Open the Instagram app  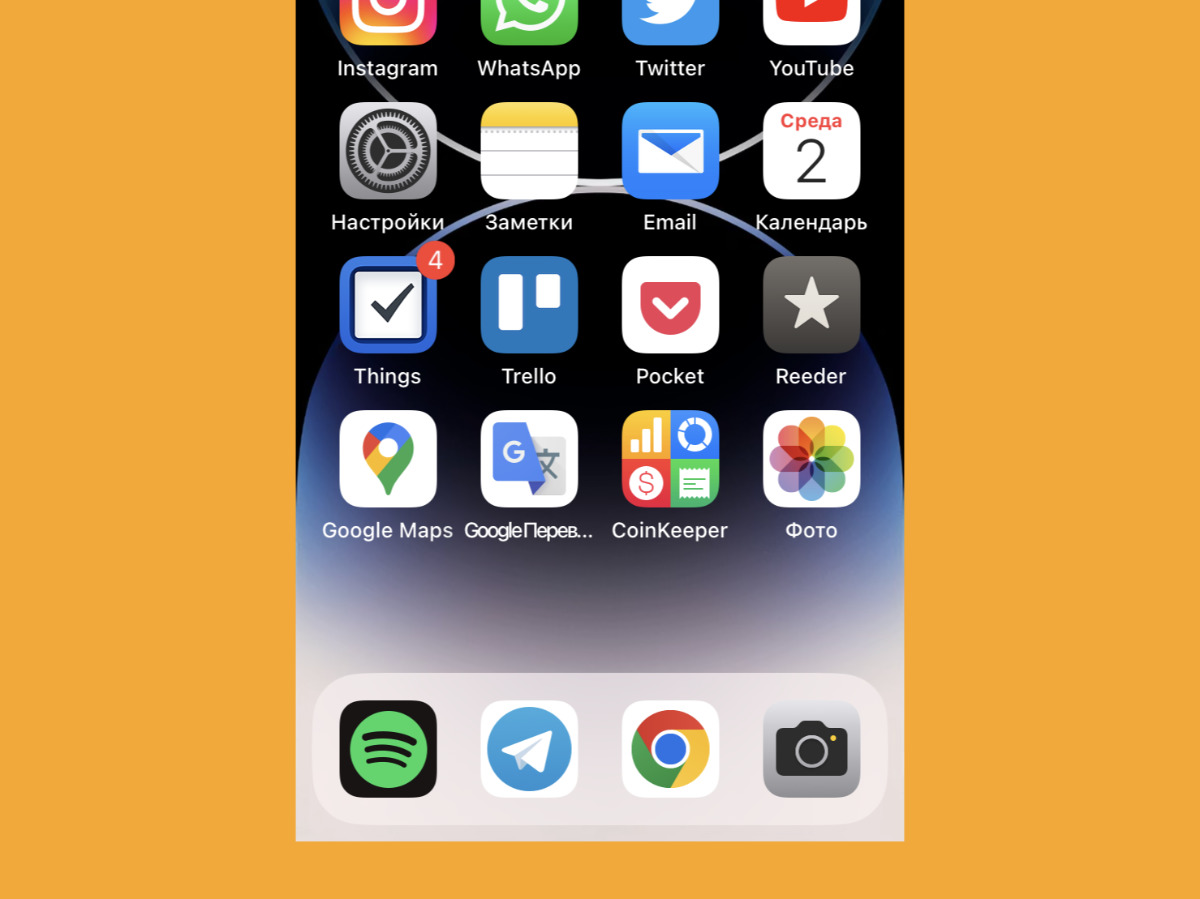pos(388,22)
